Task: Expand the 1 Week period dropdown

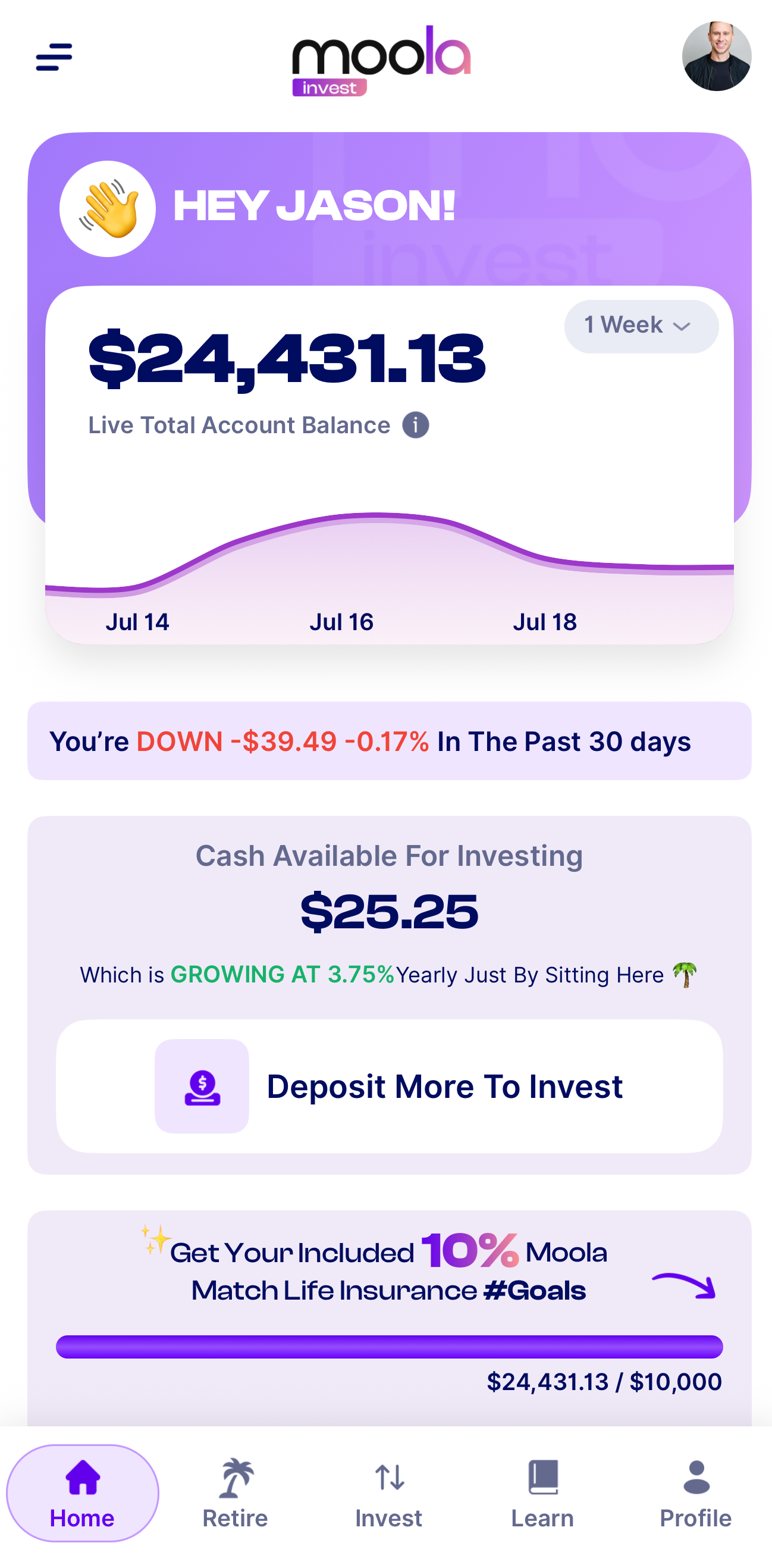Action: [641, 326]
